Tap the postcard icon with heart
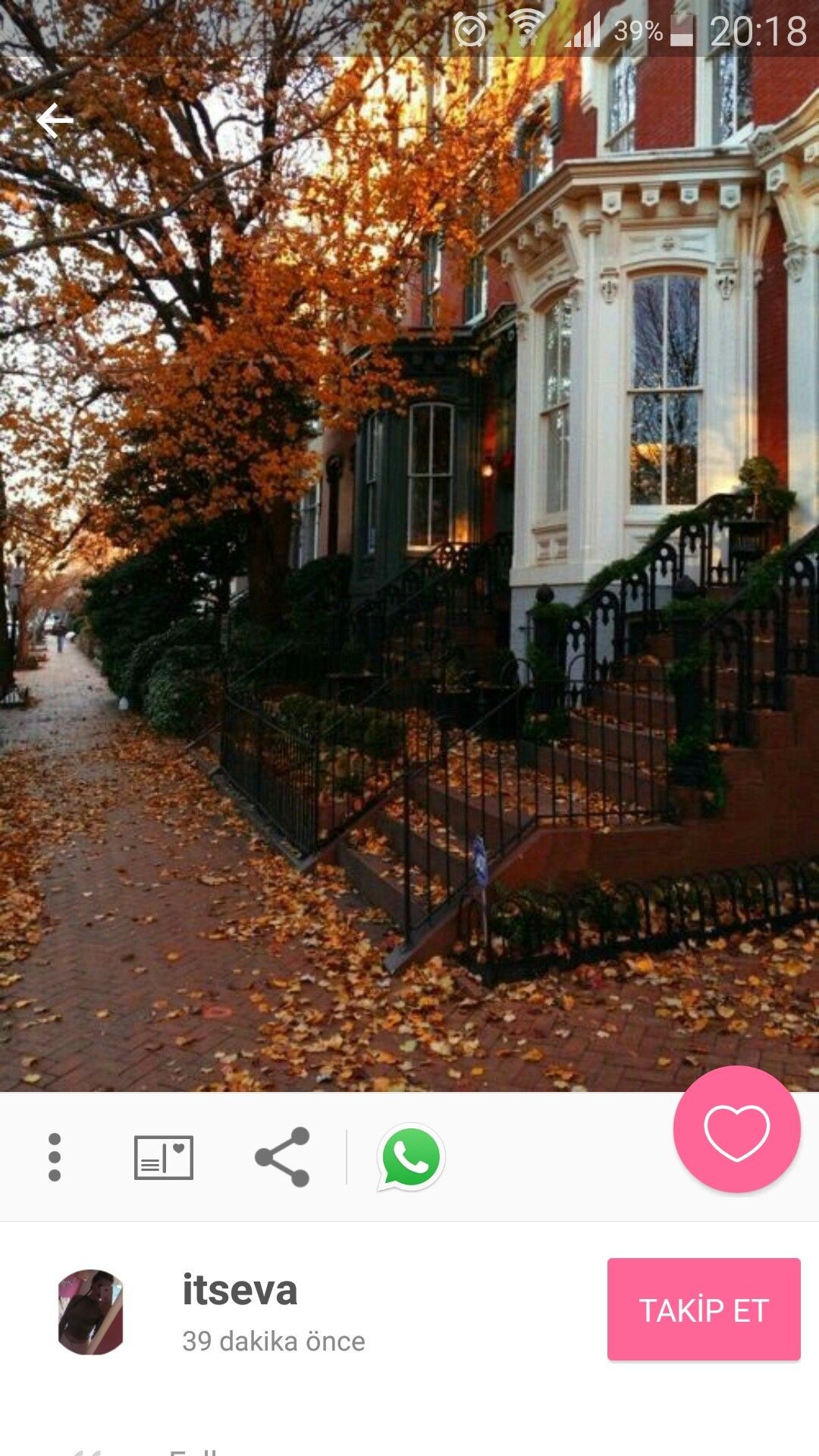Image resolution: width=819 pixels, height=1456 pixels. tap(164, 1157)
